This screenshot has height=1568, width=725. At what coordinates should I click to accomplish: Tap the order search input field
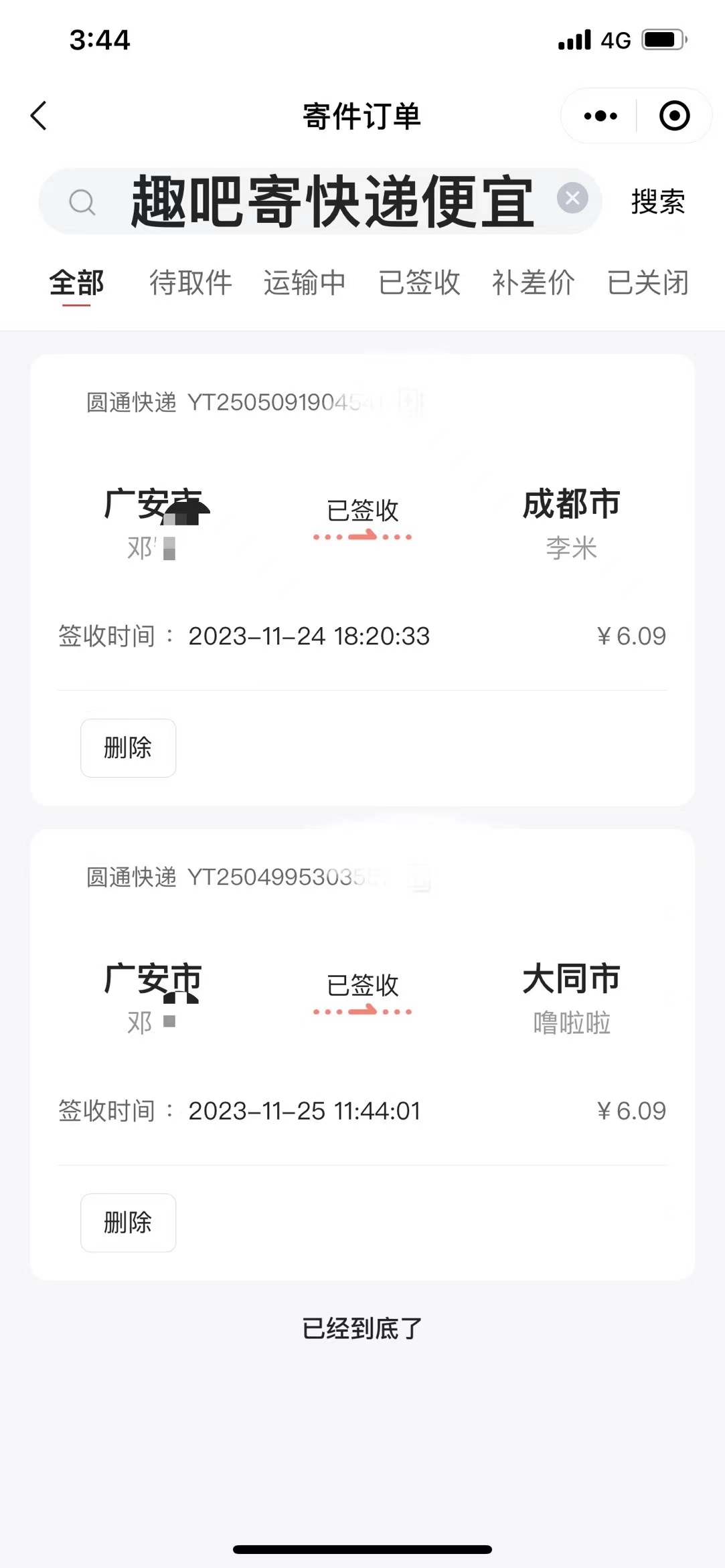[x=320, y=201]
